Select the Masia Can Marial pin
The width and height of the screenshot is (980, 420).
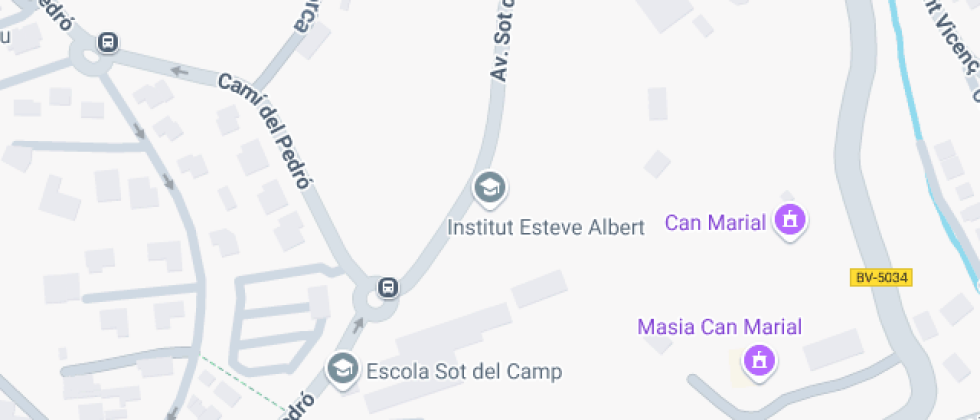click(759, 359)
